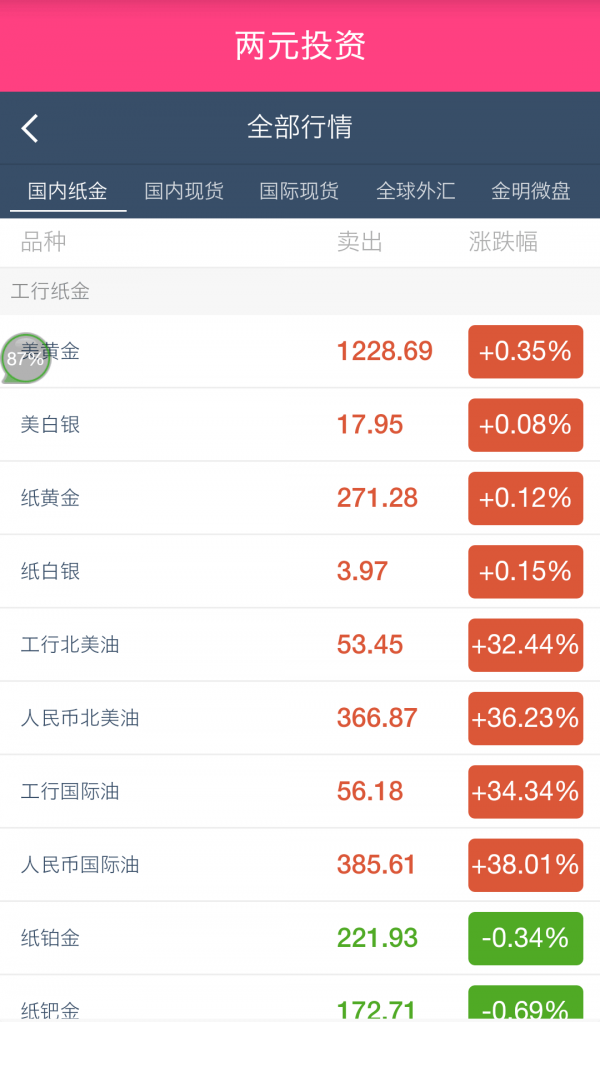
Task: Open the 纸铂金 quote row
Action: [300, 938]
